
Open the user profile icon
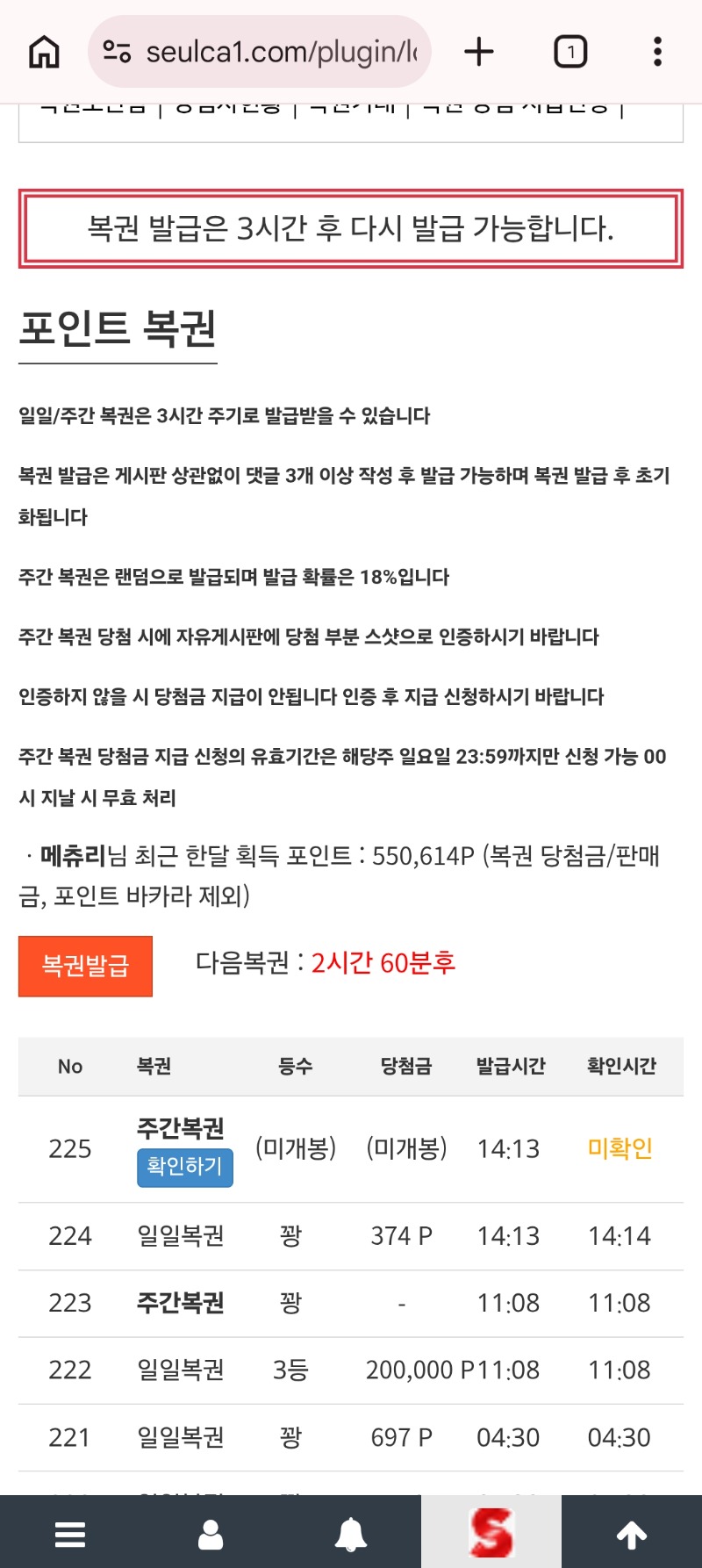click(x=211, y=1534)
